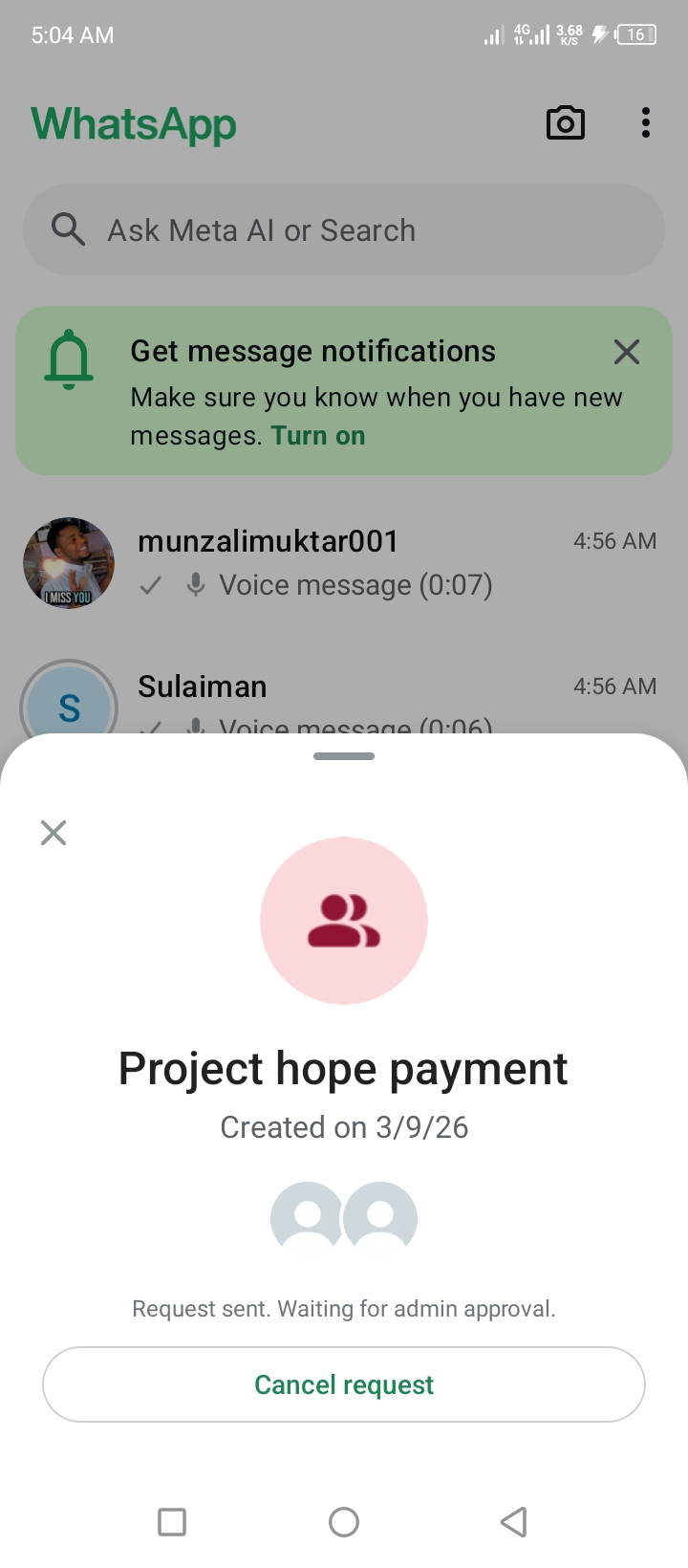Open the three-dot overflow menu
688x1568 pixels.
click(646, 123)
